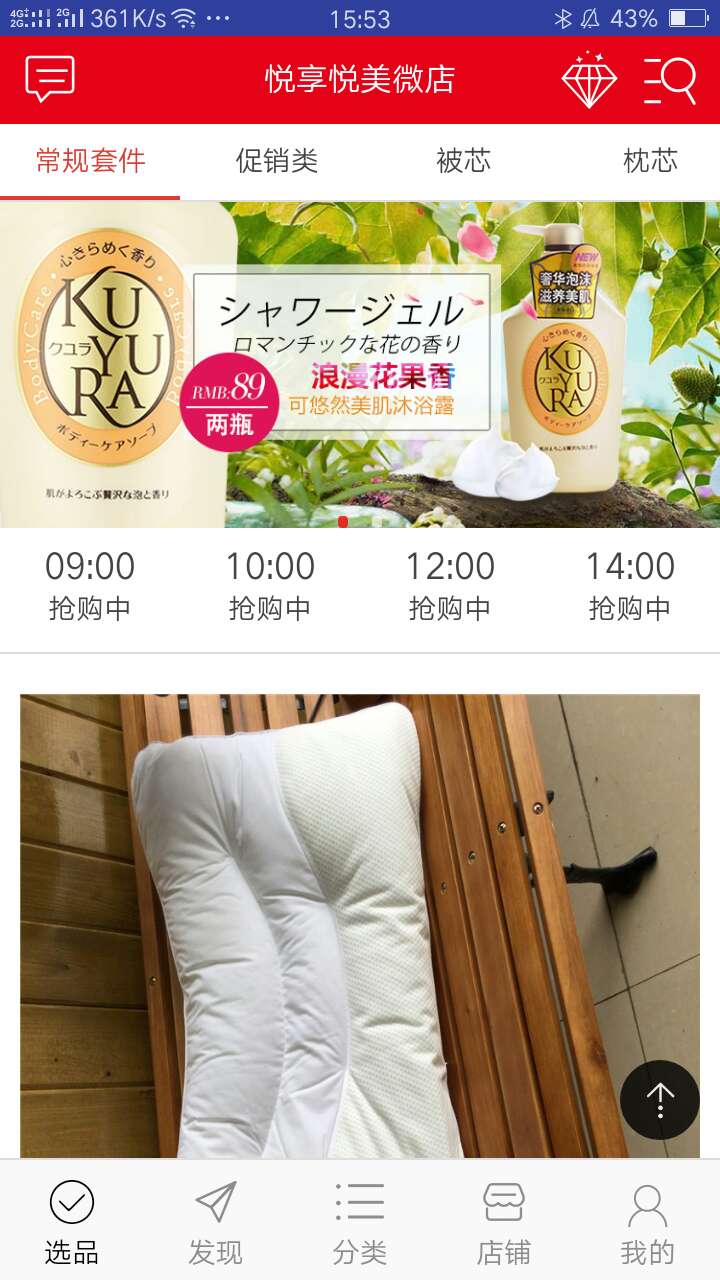The image size is (720, 1280).
Task: Open the messages chat icon
Action: click(50, 79)
